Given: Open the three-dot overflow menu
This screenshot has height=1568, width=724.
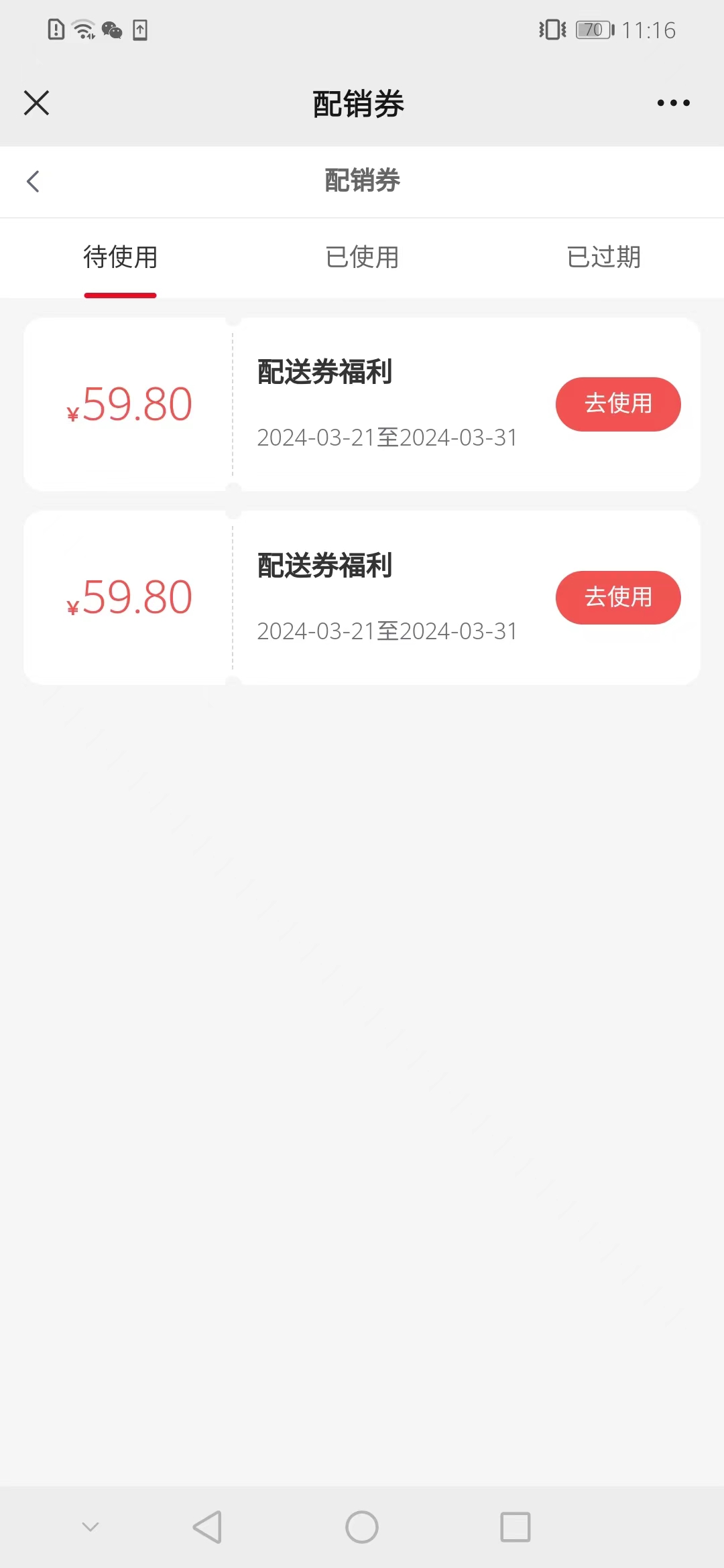Looking at the screenshot, I should tap(673, 103).
